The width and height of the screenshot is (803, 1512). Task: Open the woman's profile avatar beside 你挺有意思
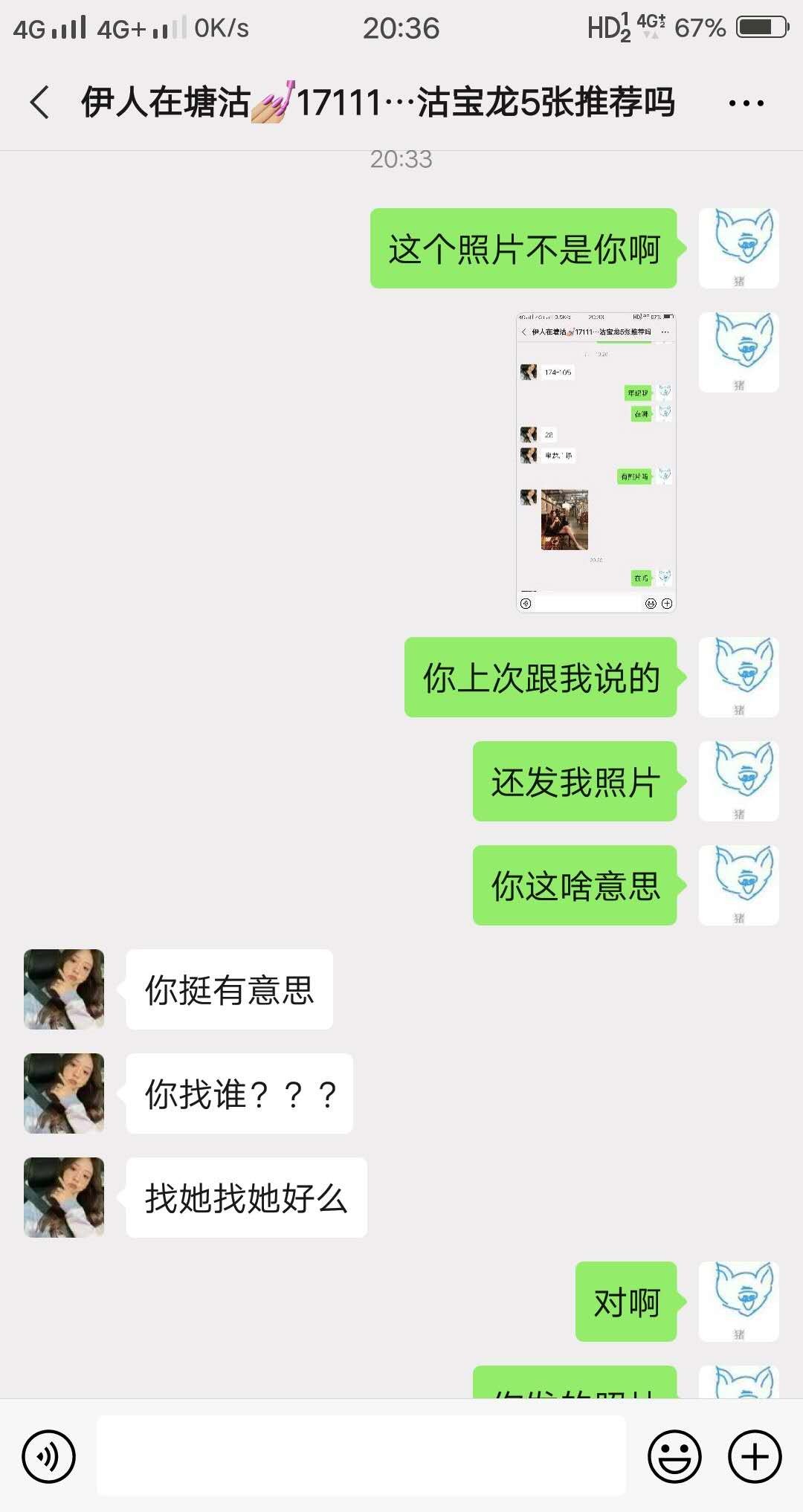tap(63, 989)
